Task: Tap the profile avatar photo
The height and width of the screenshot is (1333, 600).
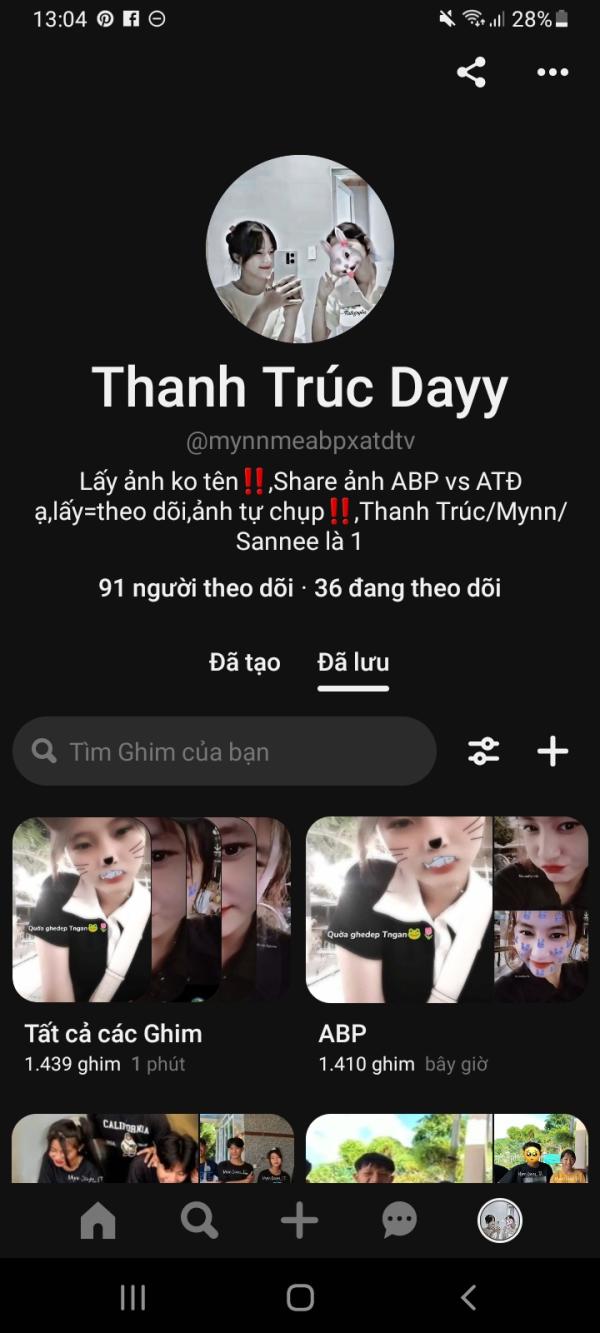Action: point(300,249)
